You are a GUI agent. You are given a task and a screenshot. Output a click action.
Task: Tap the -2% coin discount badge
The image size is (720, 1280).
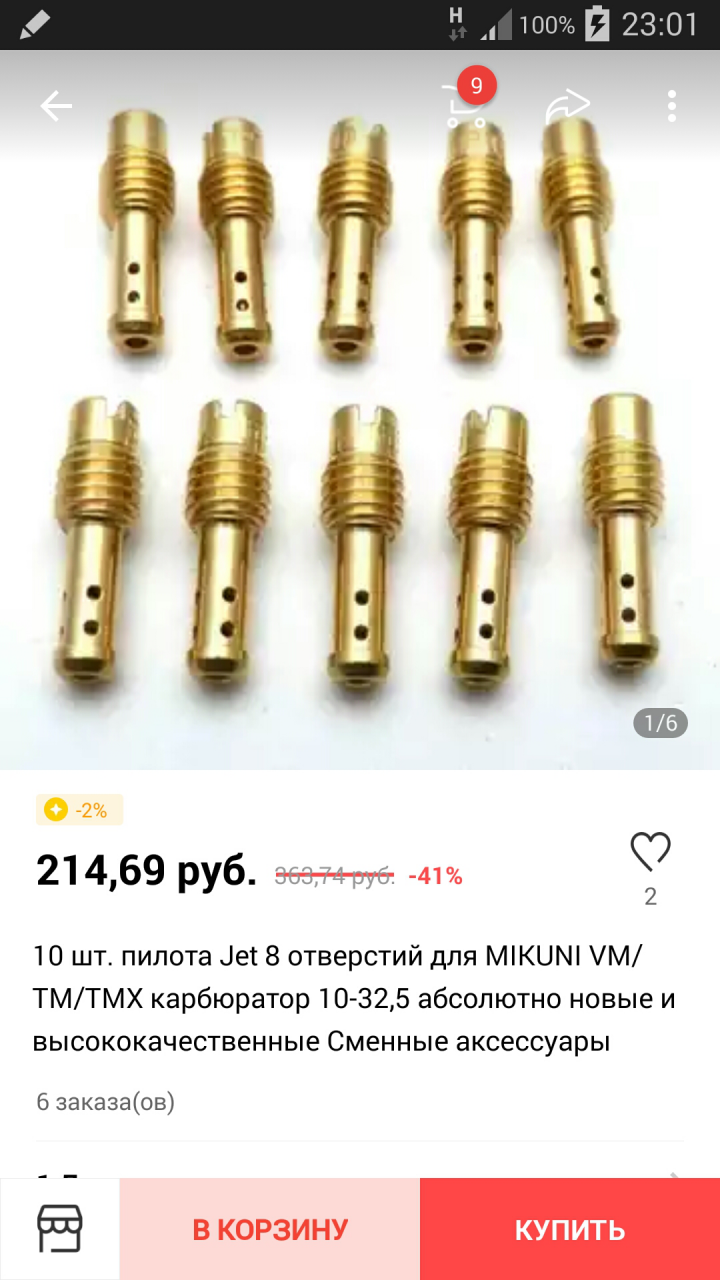[x=79, y=810]
